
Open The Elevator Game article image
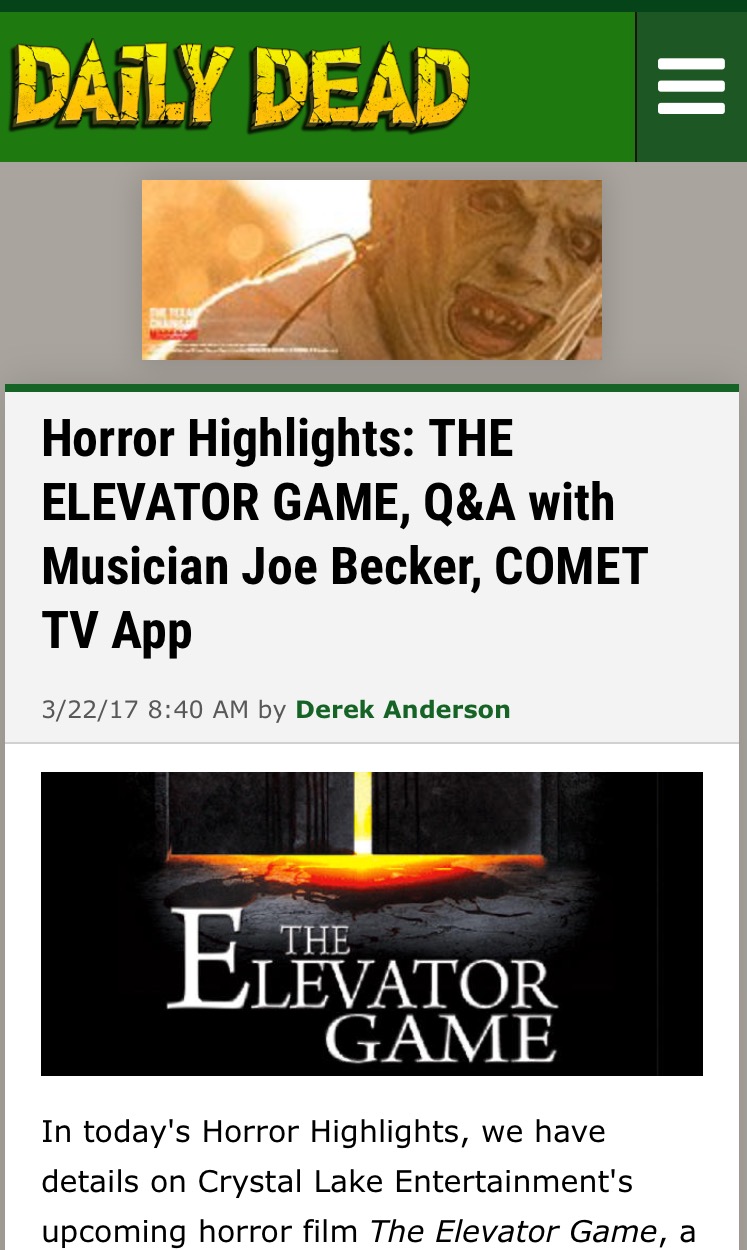point(371,923)
